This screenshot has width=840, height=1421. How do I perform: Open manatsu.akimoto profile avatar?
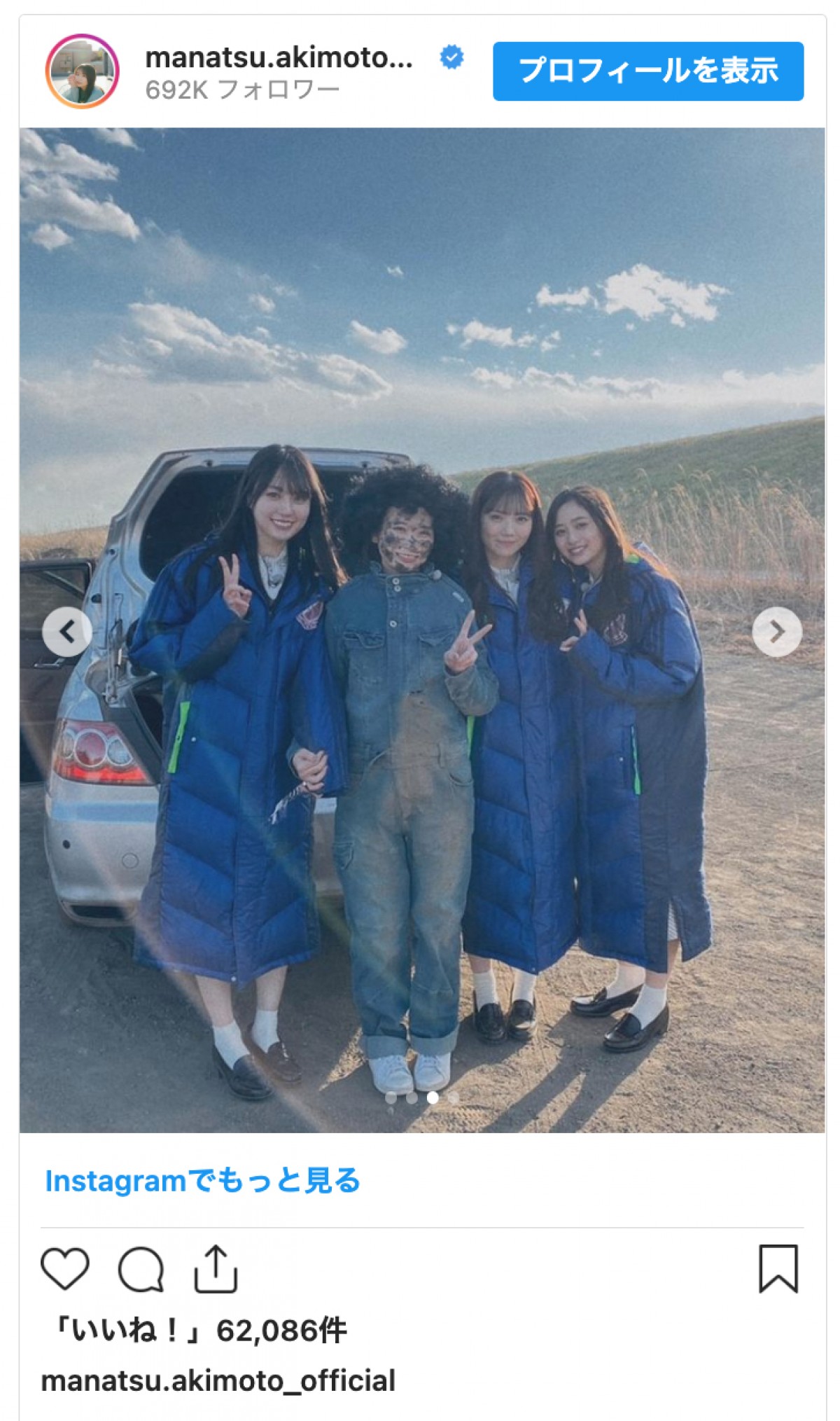[82, 71]
